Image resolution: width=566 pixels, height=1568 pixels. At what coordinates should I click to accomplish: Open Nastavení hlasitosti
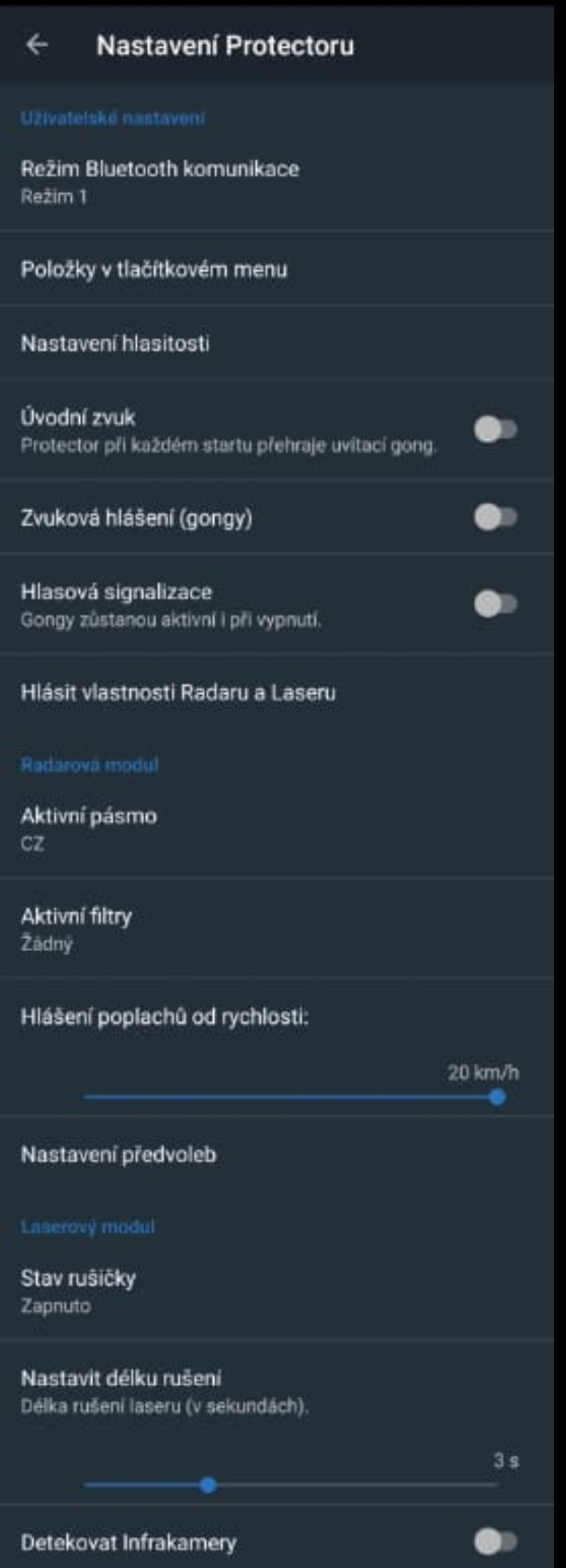(x=115, y=344)
